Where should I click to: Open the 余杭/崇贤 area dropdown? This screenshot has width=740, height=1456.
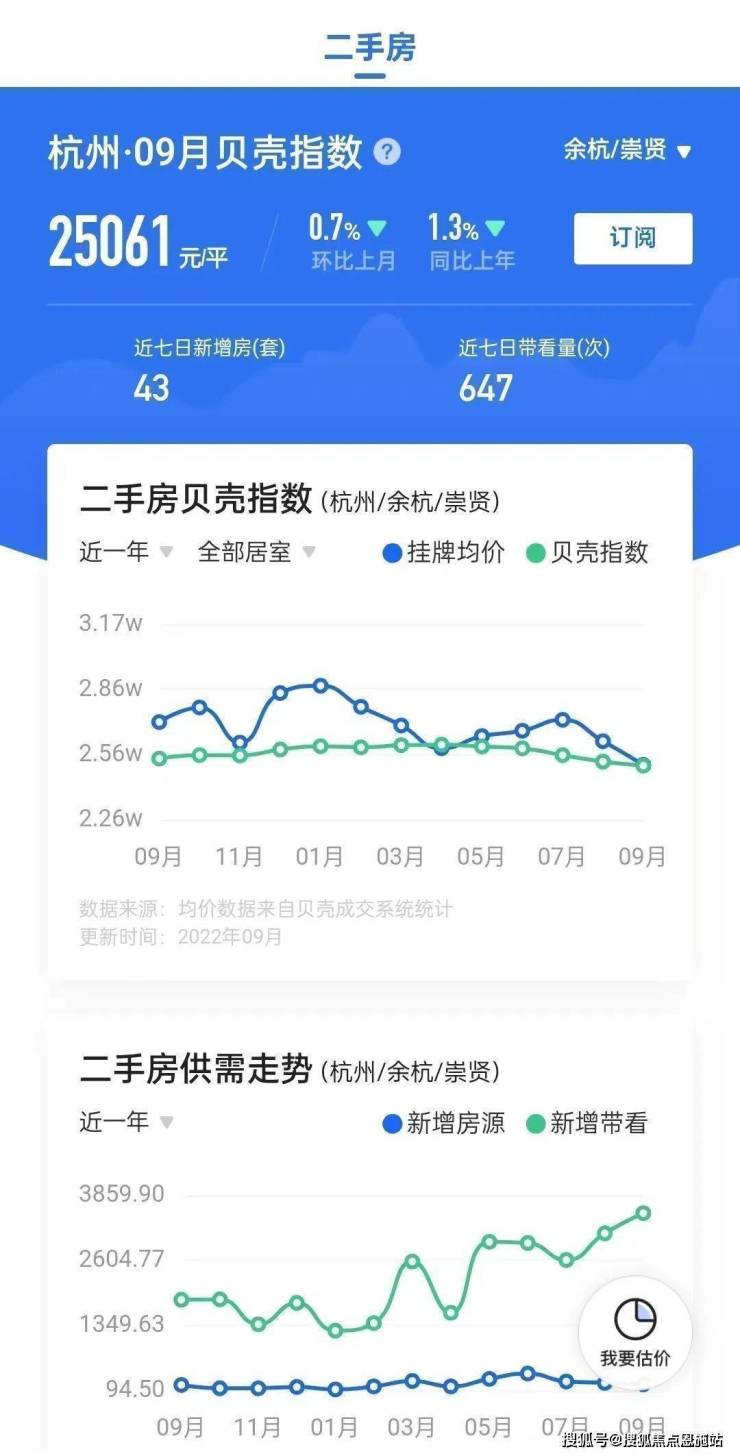(x=627, y=151)
